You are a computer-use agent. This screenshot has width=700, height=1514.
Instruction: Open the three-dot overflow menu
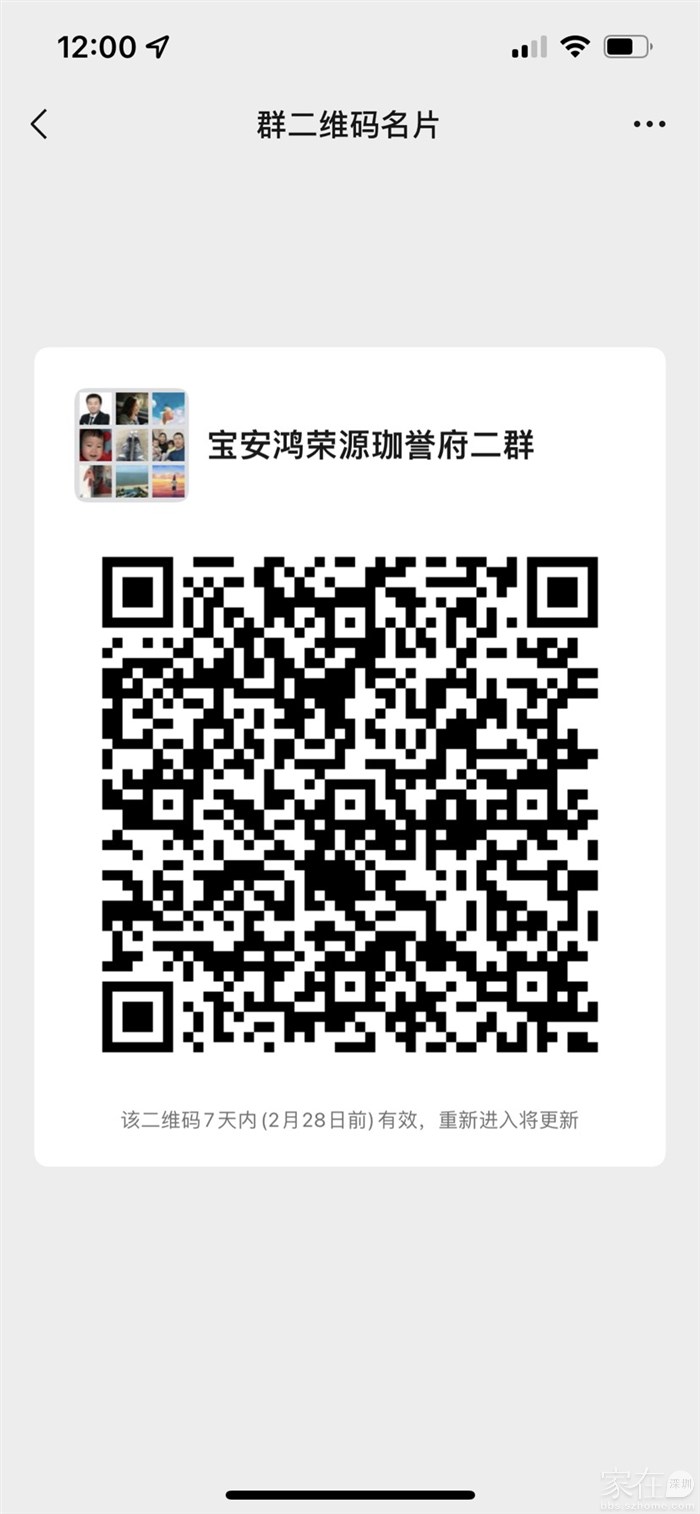click(649, 125)
